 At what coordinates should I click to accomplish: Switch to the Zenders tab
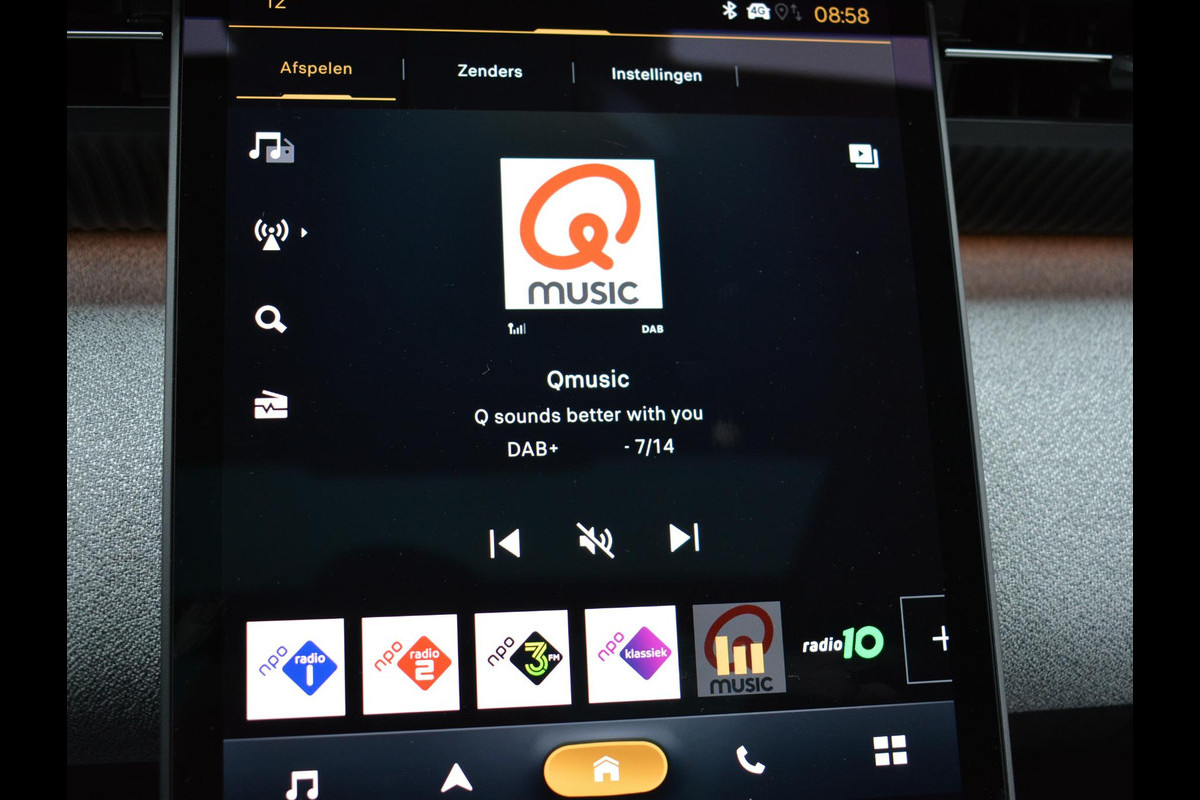(489, 71)
